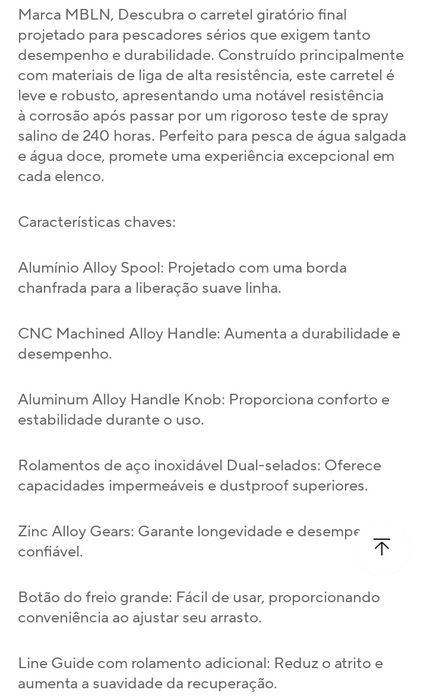Tap the back-to-top arrow button
The width and height of the screenshot is (427, 699).
coord(382,547)
